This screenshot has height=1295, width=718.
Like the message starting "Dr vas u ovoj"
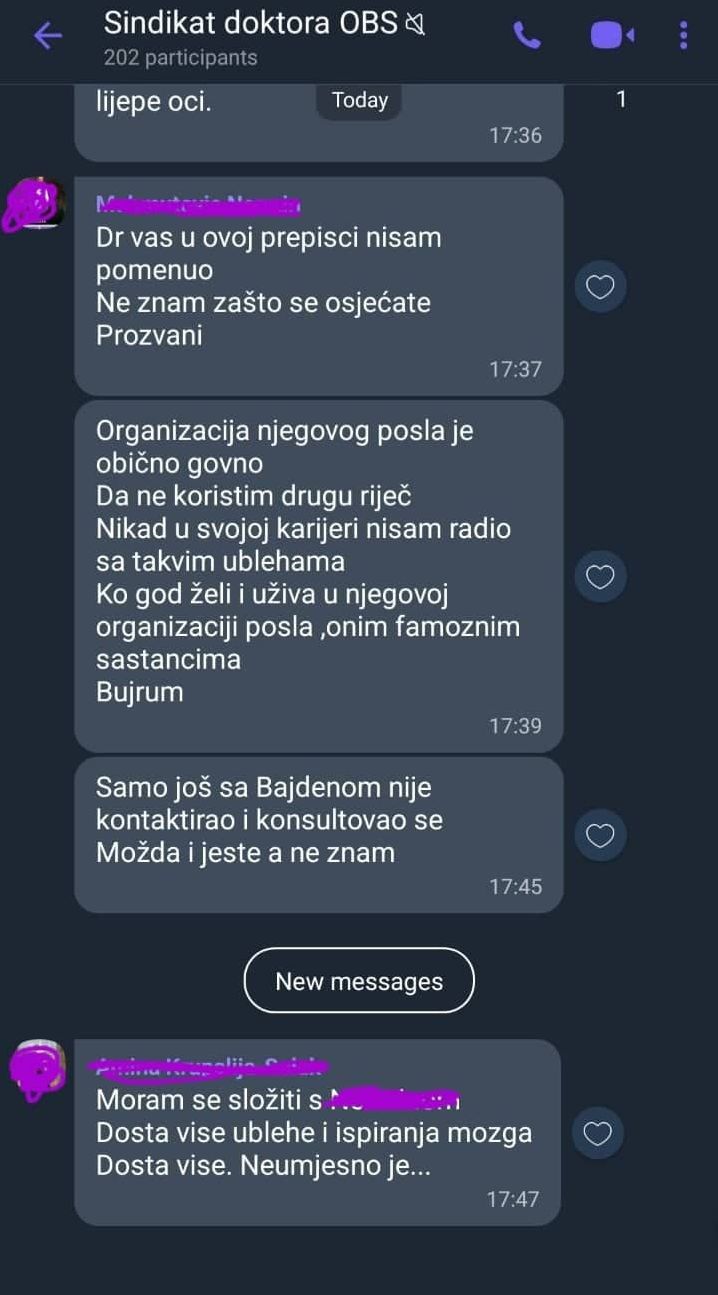[600, 288]
